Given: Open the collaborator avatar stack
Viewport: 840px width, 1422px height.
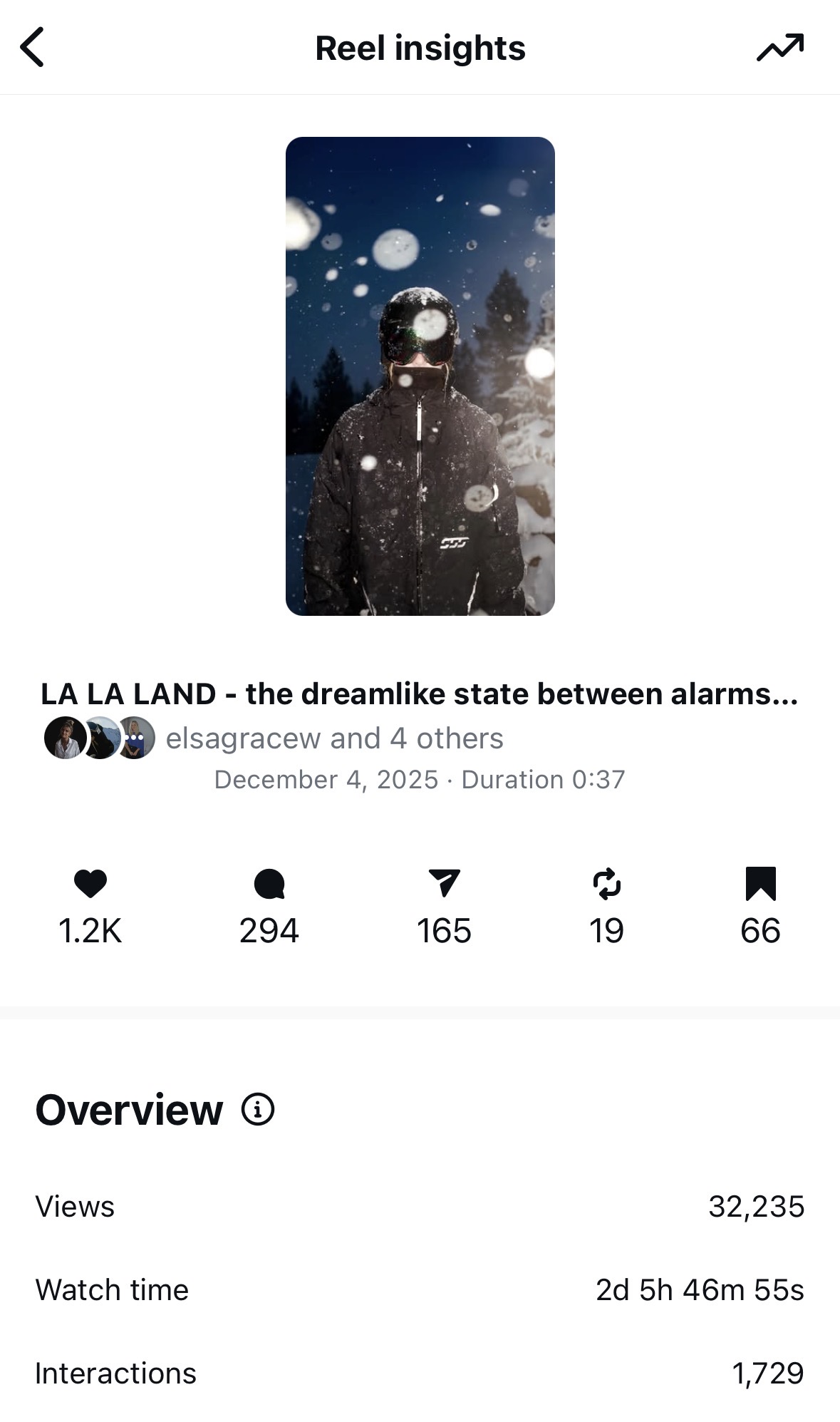Looking at the screenshot, I should 98,738.
